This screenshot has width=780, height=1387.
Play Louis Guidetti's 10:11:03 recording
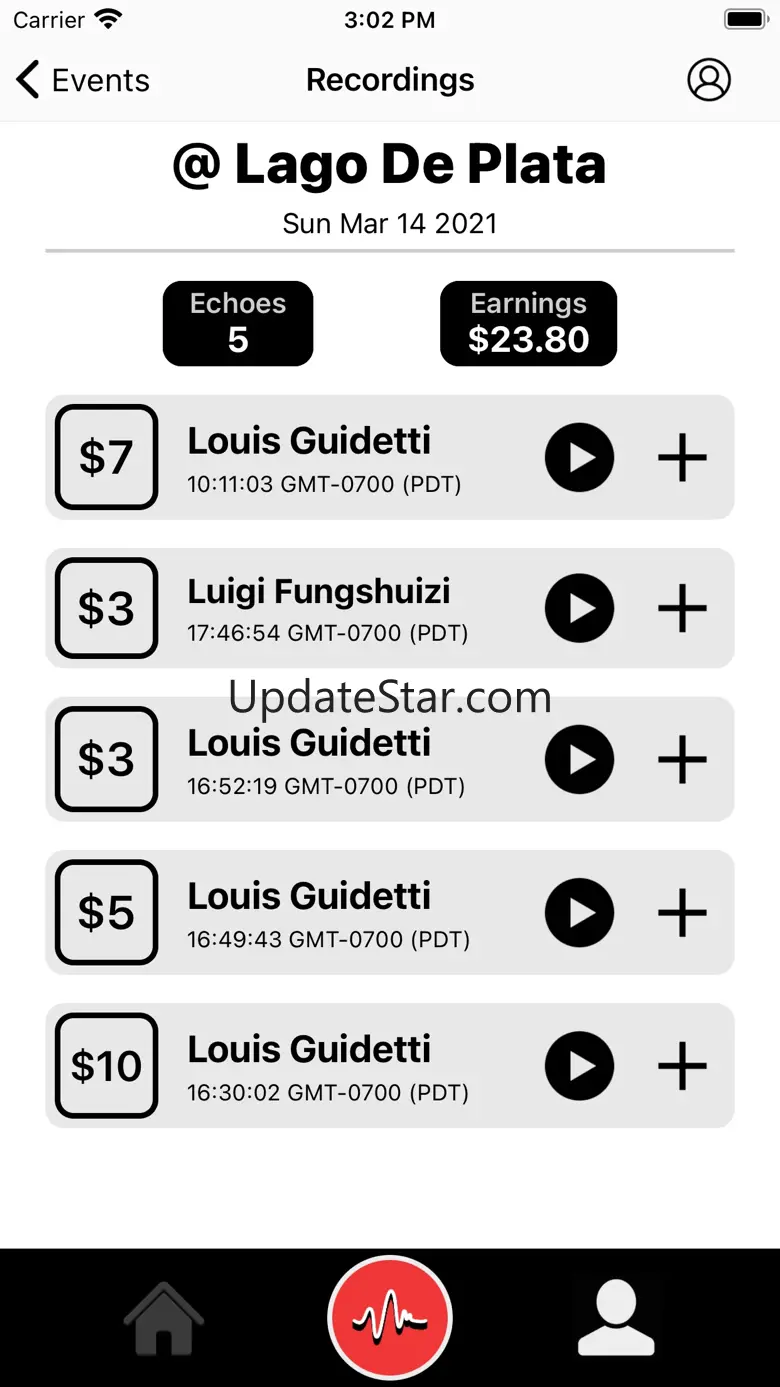tap(579, 457)
